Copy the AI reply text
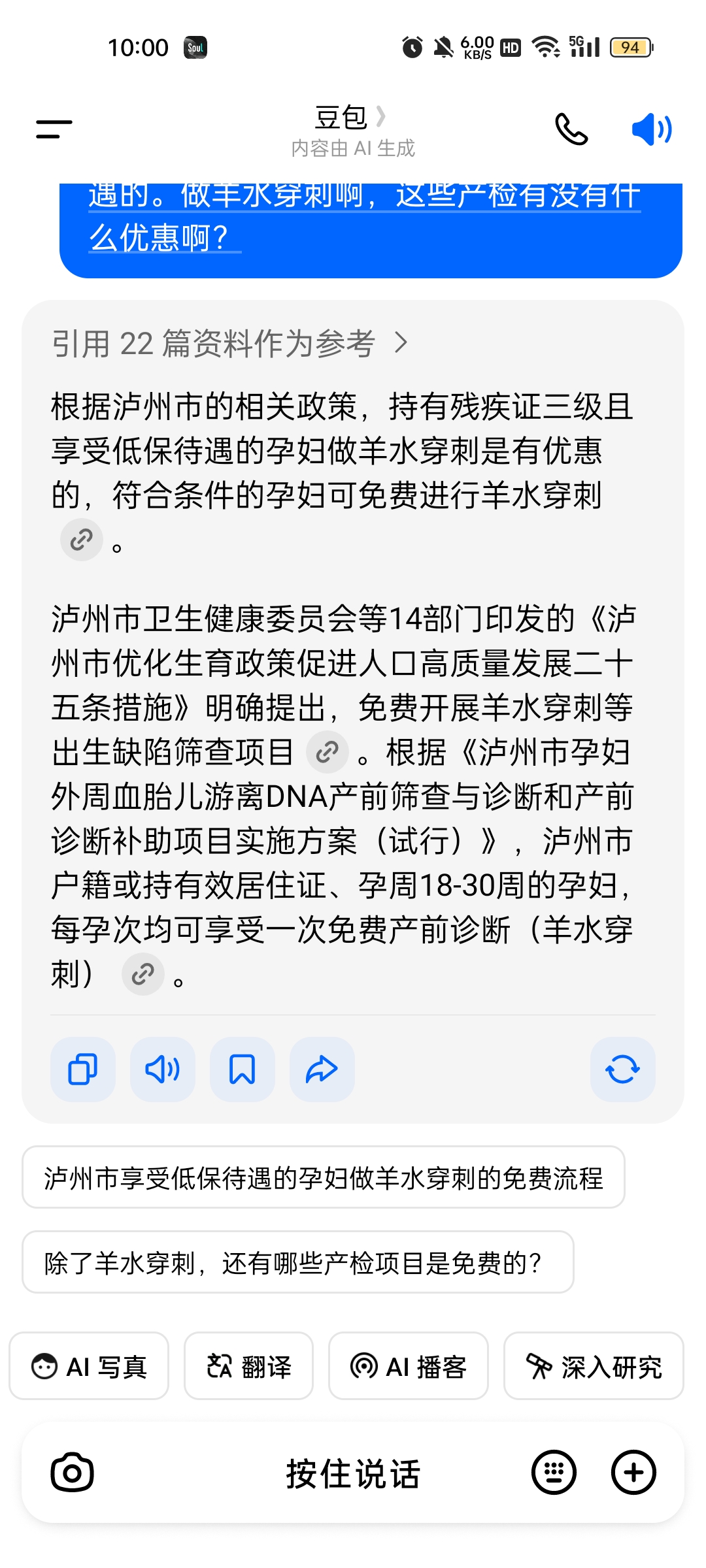706x1568 pixels. (83, 1070)
